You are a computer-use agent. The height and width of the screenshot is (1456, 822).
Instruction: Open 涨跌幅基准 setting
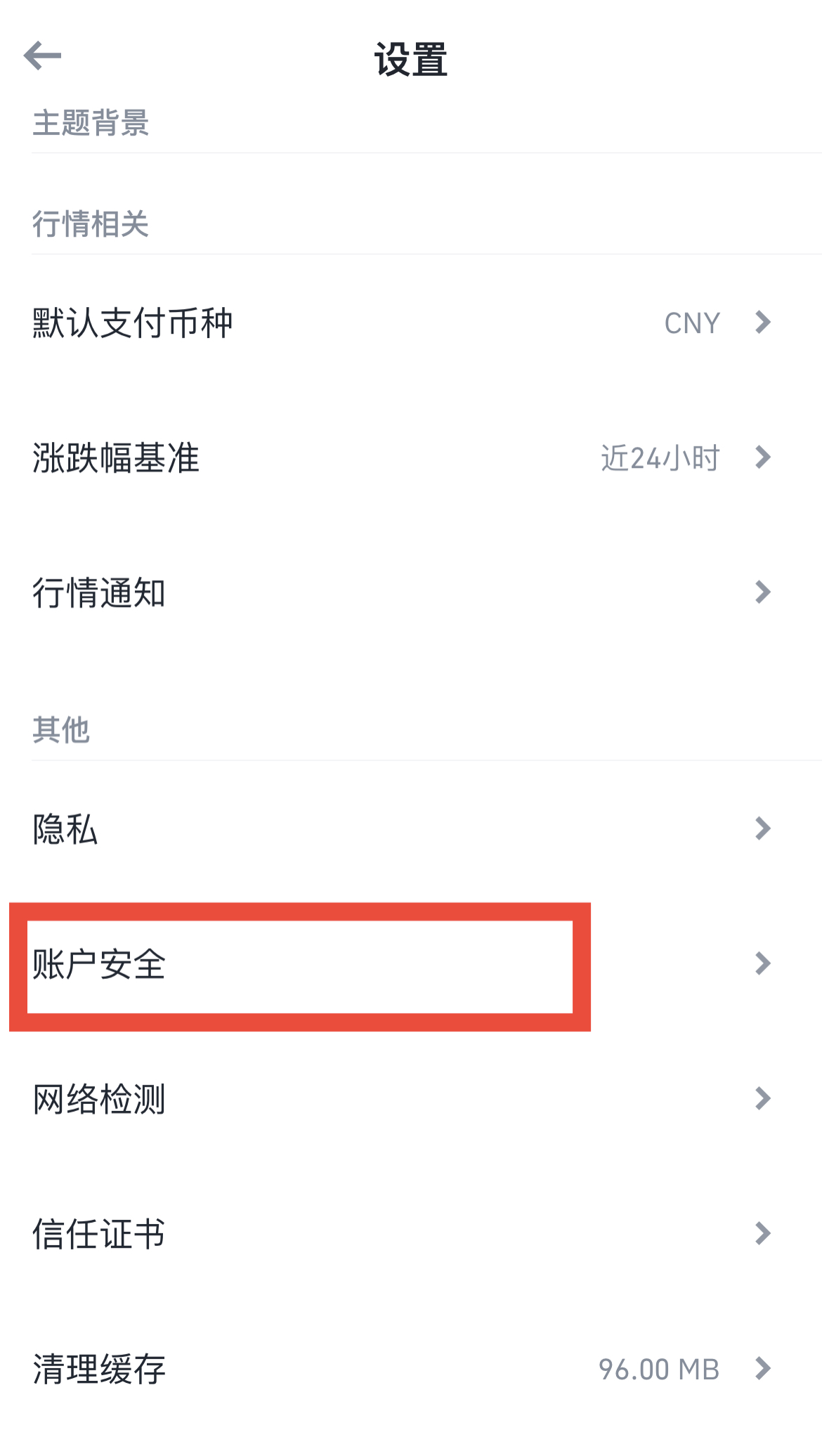(x=411, y=457)
